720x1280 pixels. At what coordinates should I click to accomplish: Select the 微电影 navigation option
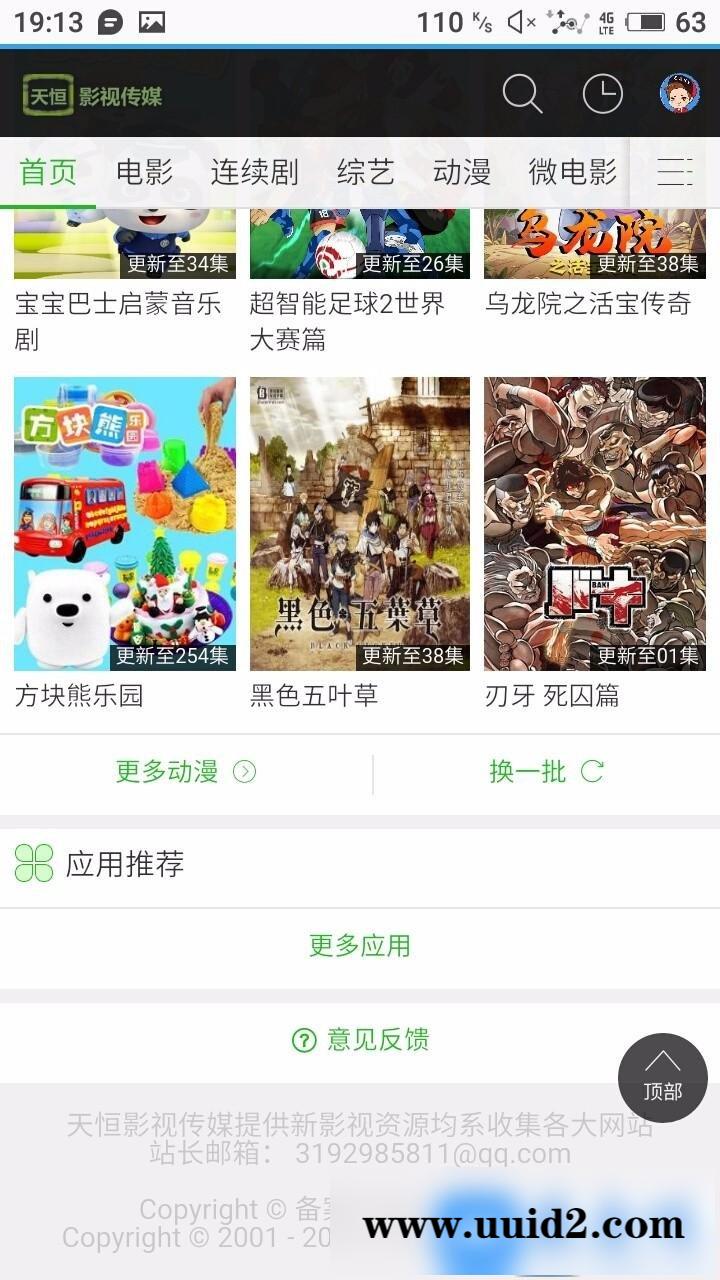pyautogui.click(x=571, y=172)
